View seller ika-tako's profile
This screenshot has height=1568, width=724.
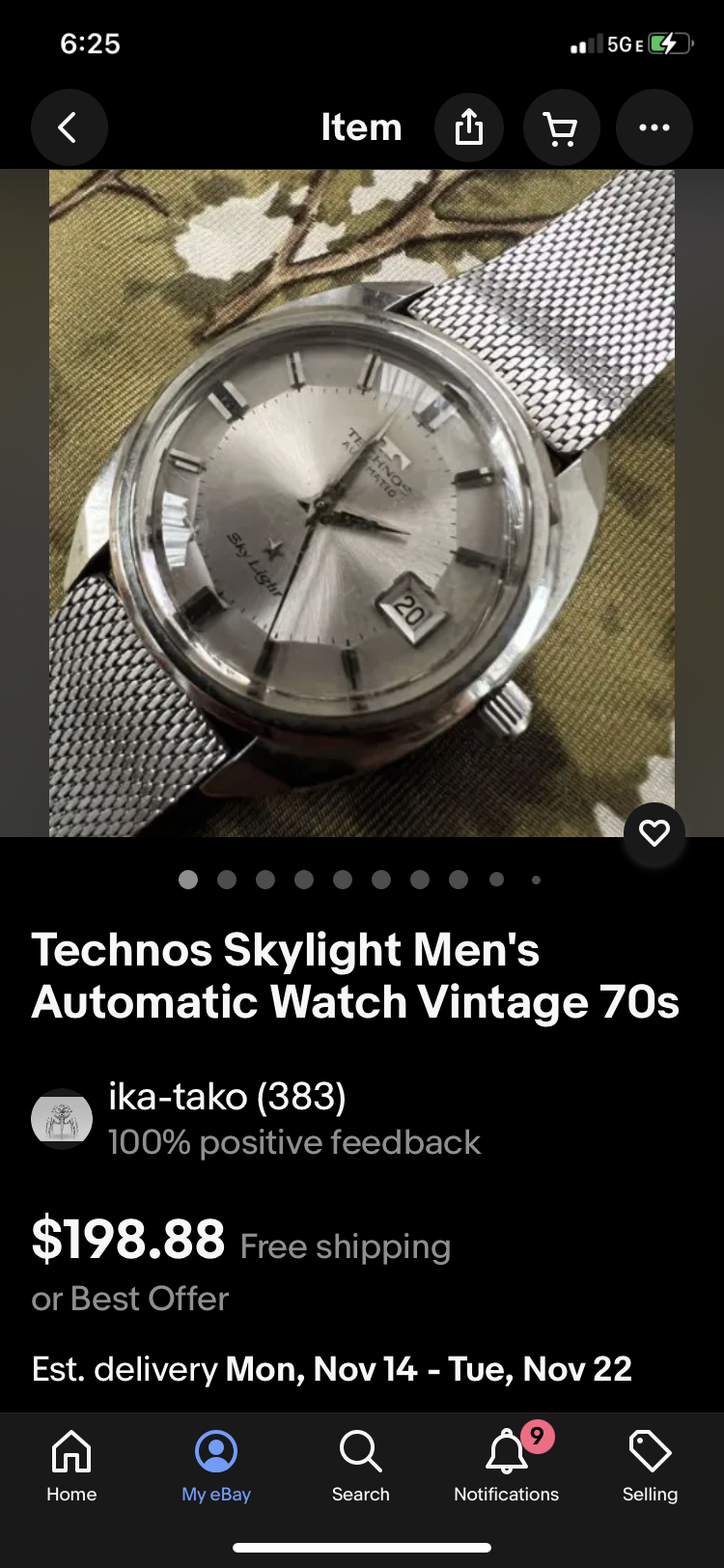pyautogui.click(x=227, y=1097)
